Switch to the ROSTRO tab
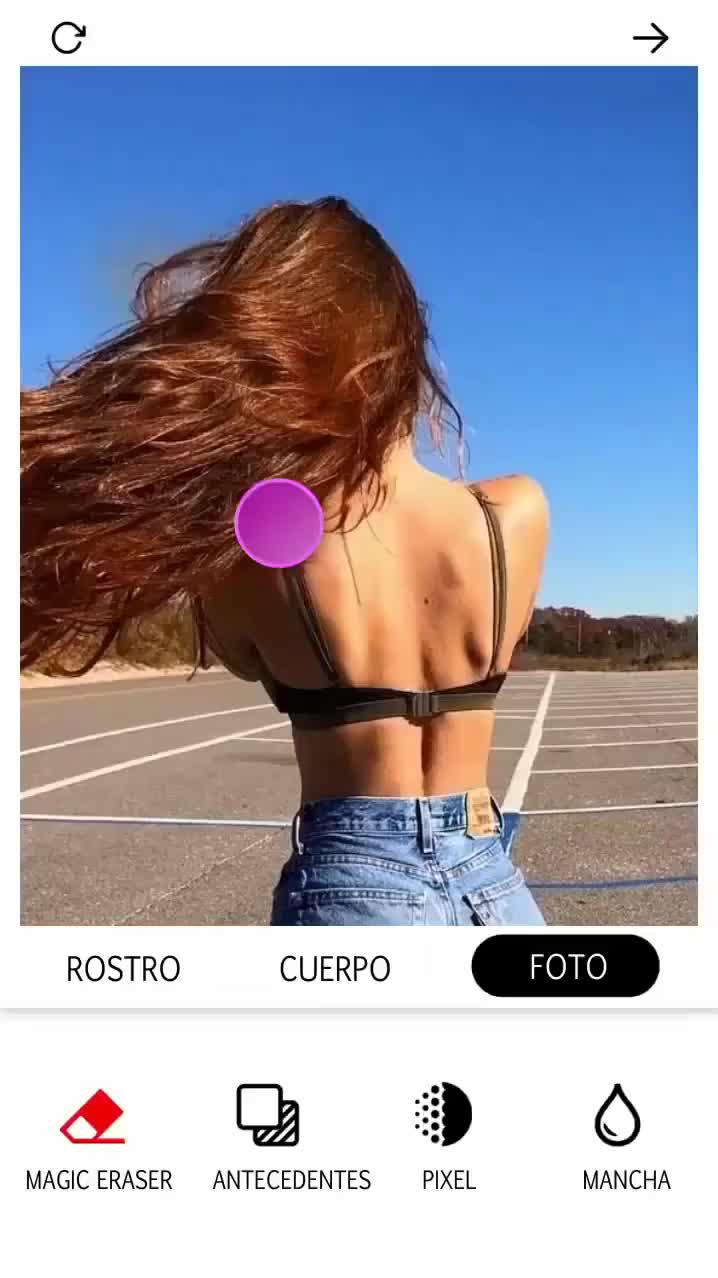 click(x=123, y=968)
